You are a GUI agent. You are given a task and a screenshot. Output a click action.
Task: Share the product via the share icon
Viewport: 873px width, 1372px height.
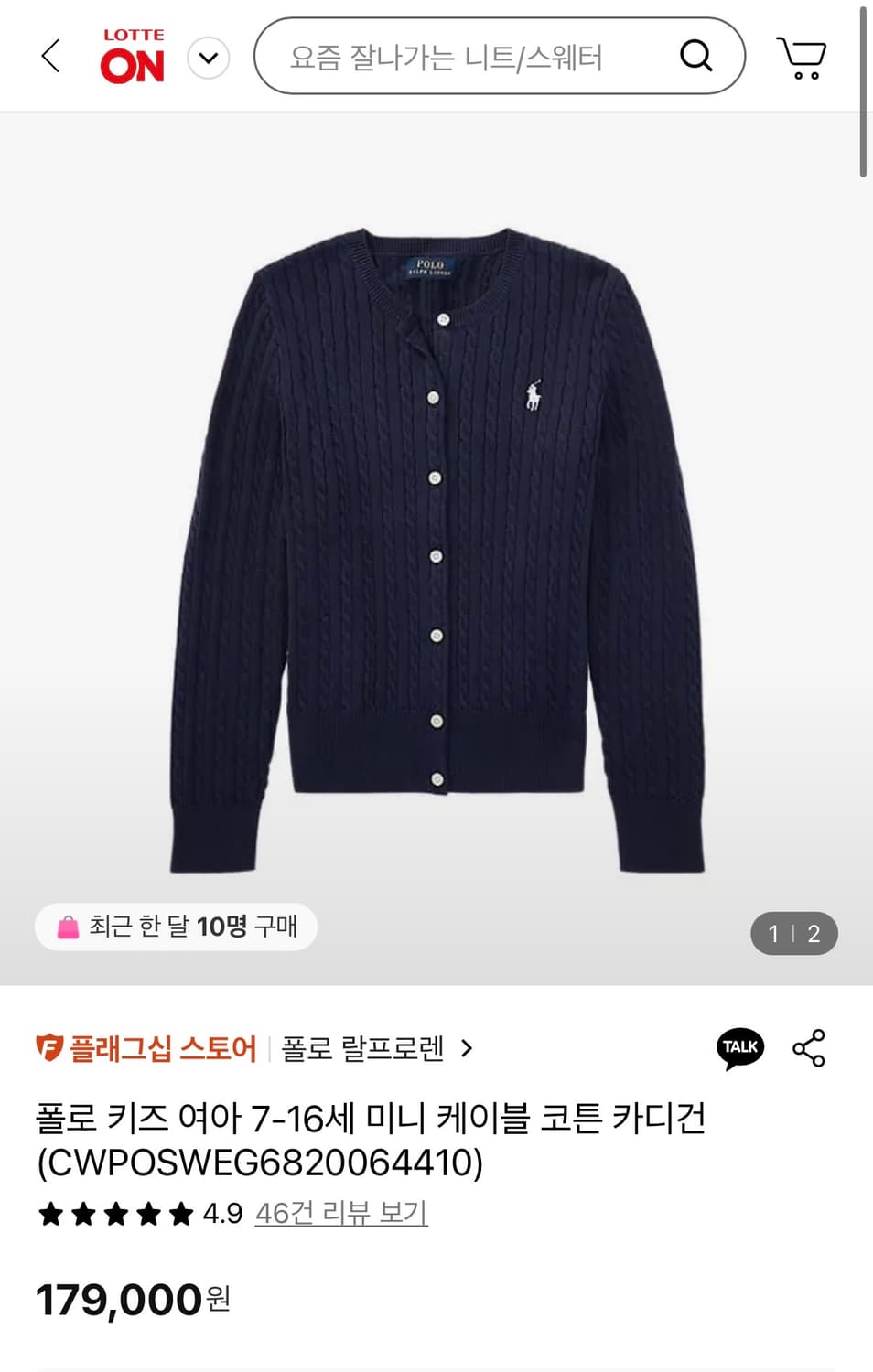(x=809, y=1049)
